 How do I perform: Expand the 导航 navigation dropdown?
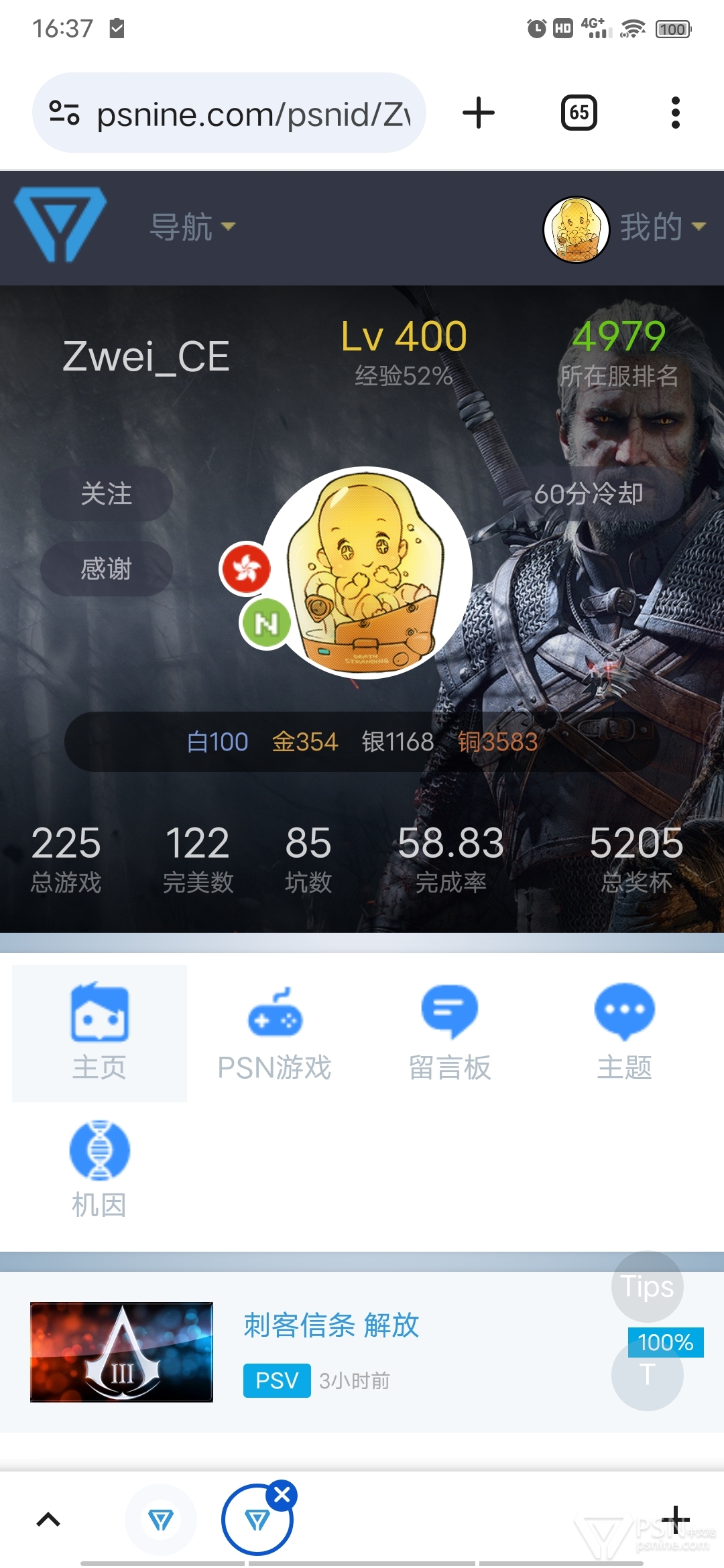point(192,227)
